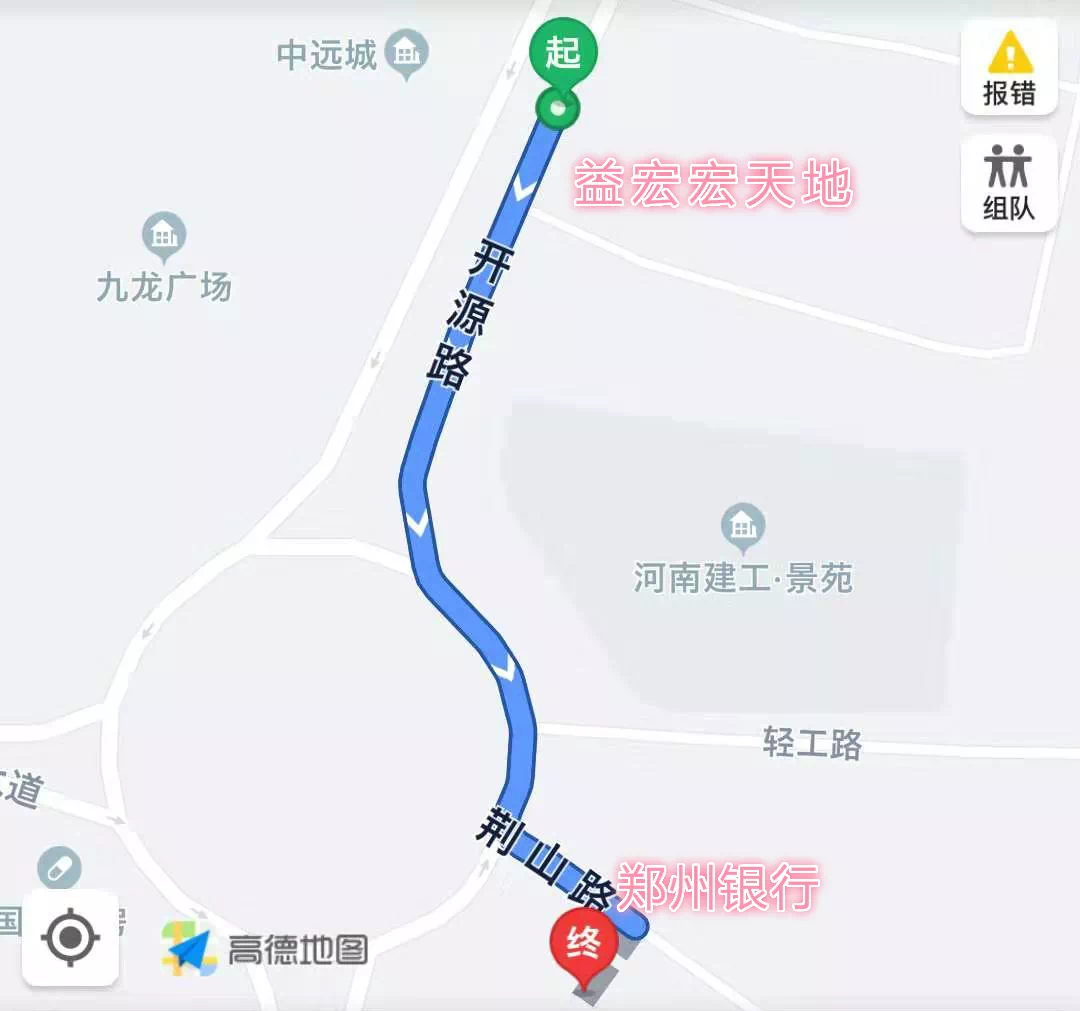Select the 河南建工·景苑 place marker
This screenshot has height=1011, width=1080.
[x=743, y=527]
